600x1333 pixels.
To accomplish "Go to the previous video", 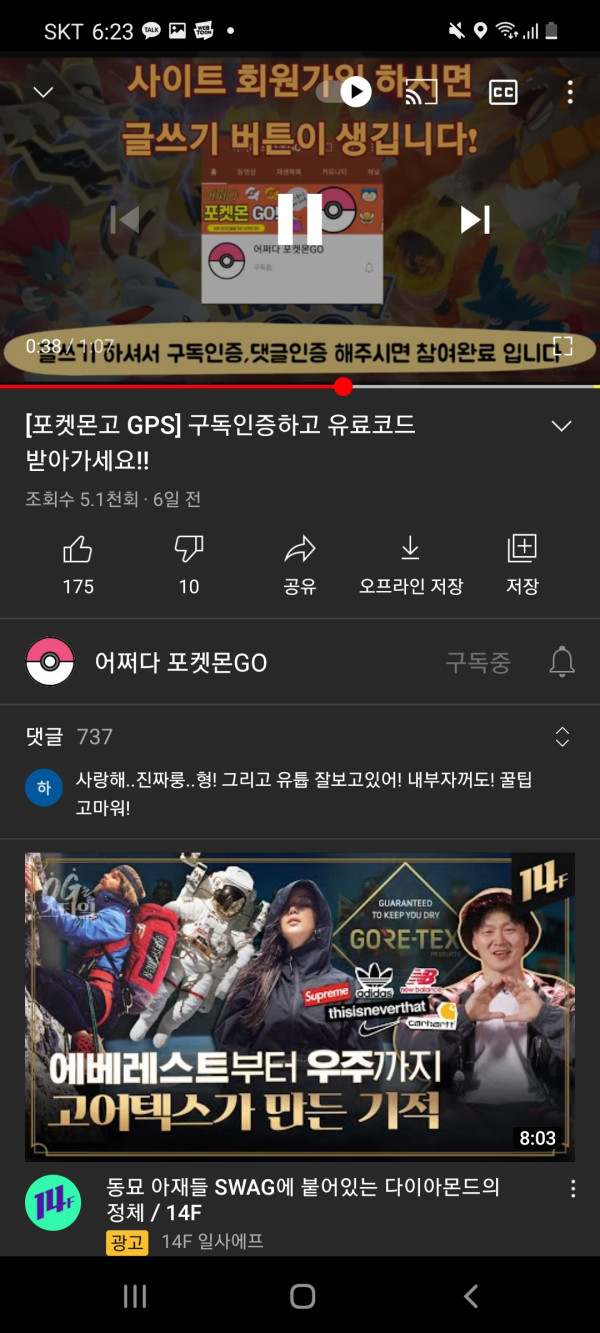I will 125,219.
